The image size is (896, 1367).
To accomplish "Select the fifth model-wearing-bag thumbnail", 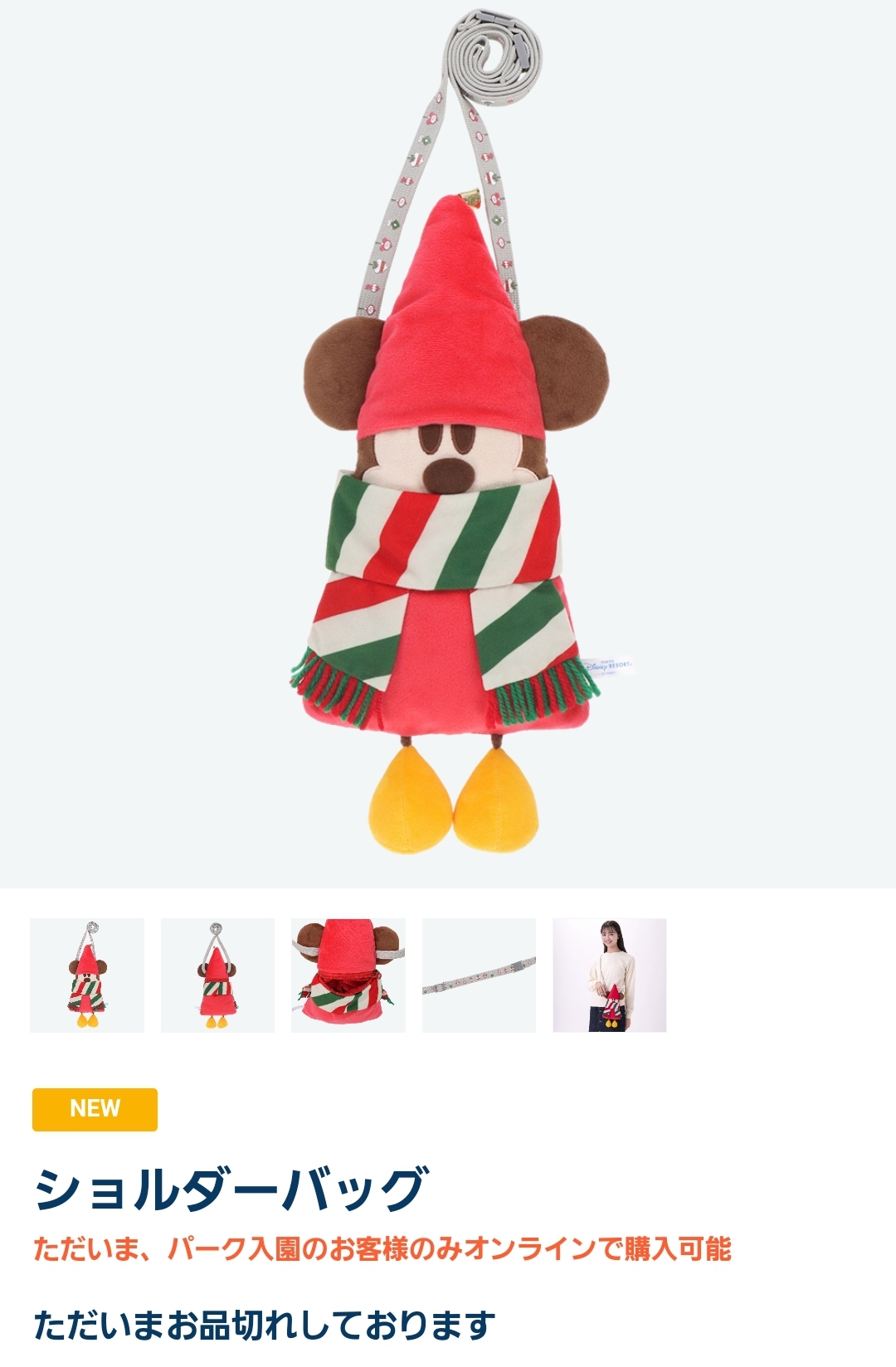I will point(610,975).
